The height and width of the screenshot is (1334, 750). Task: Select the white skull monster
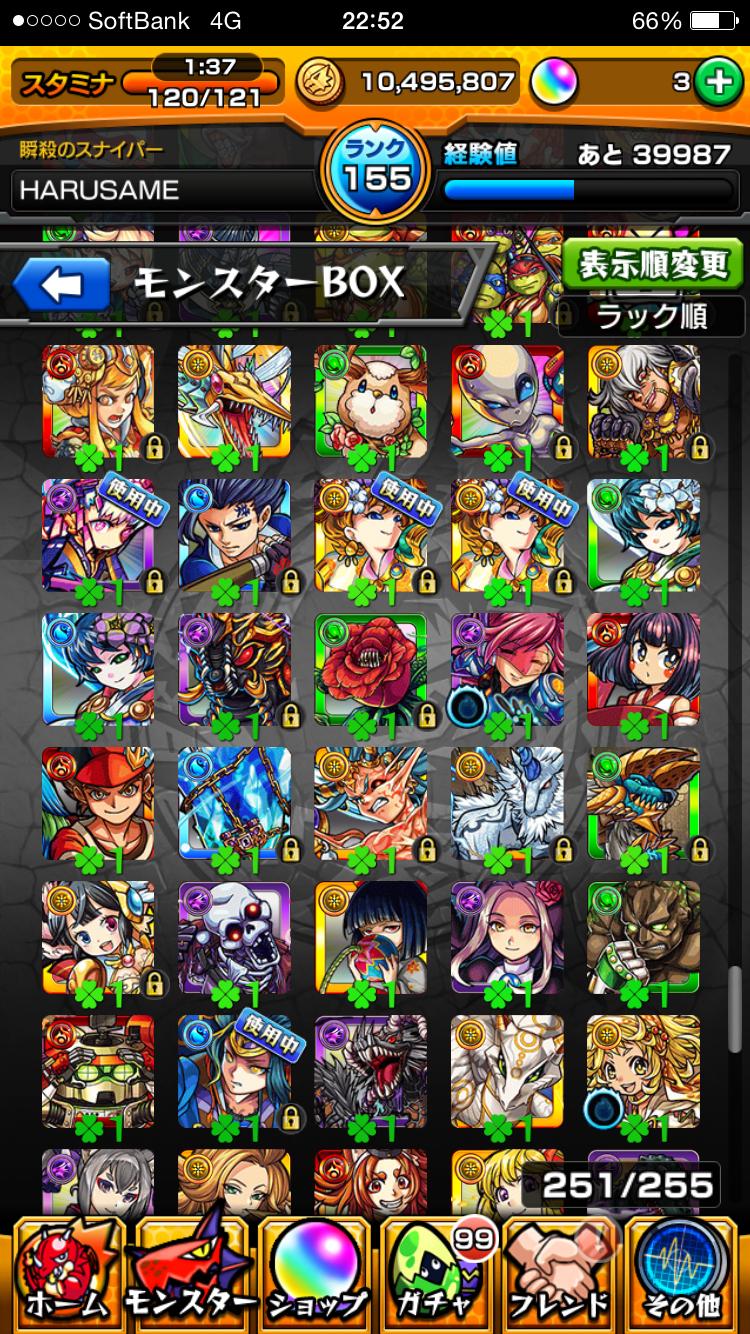(234, 936)
